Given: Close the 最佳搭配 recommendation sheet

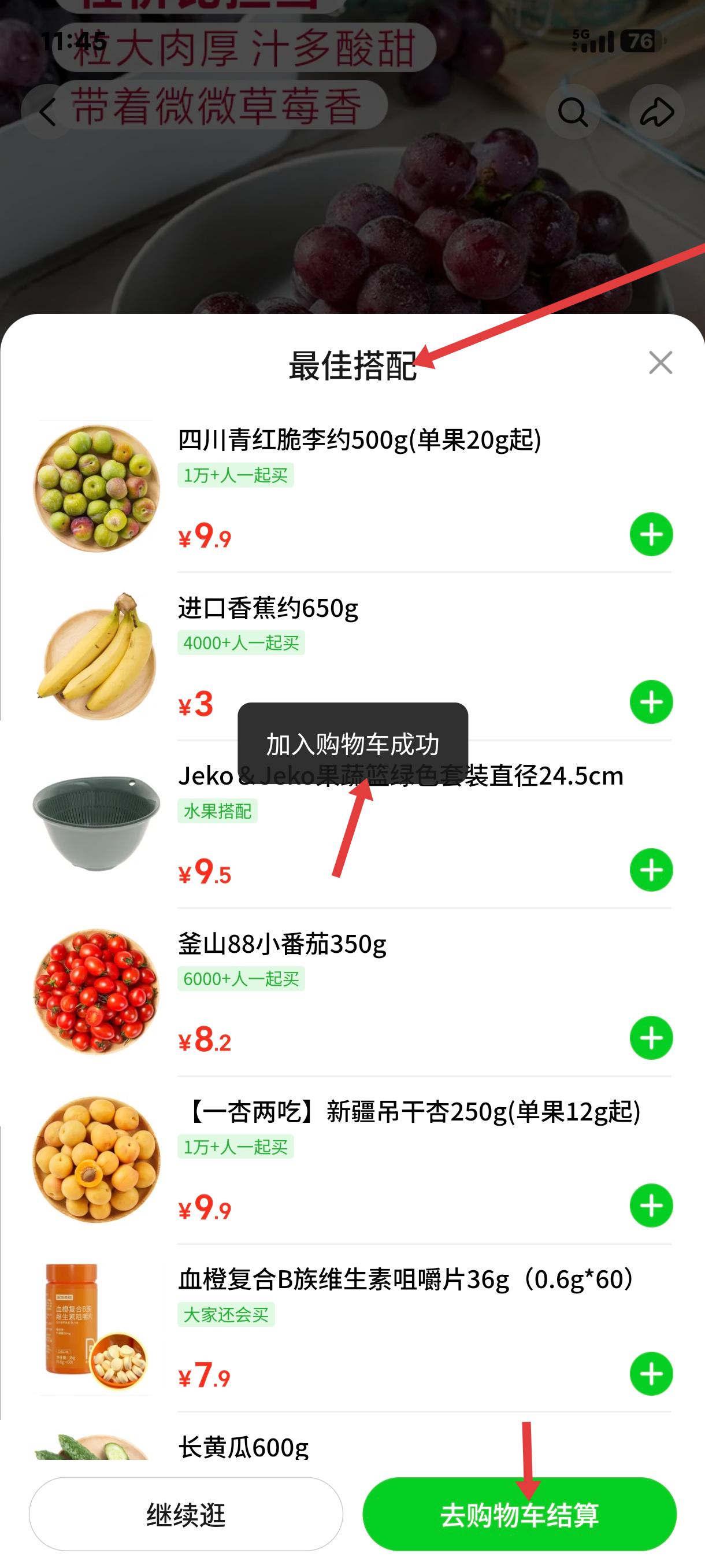Looking at the screenshot, I should [x=660, y=363].
